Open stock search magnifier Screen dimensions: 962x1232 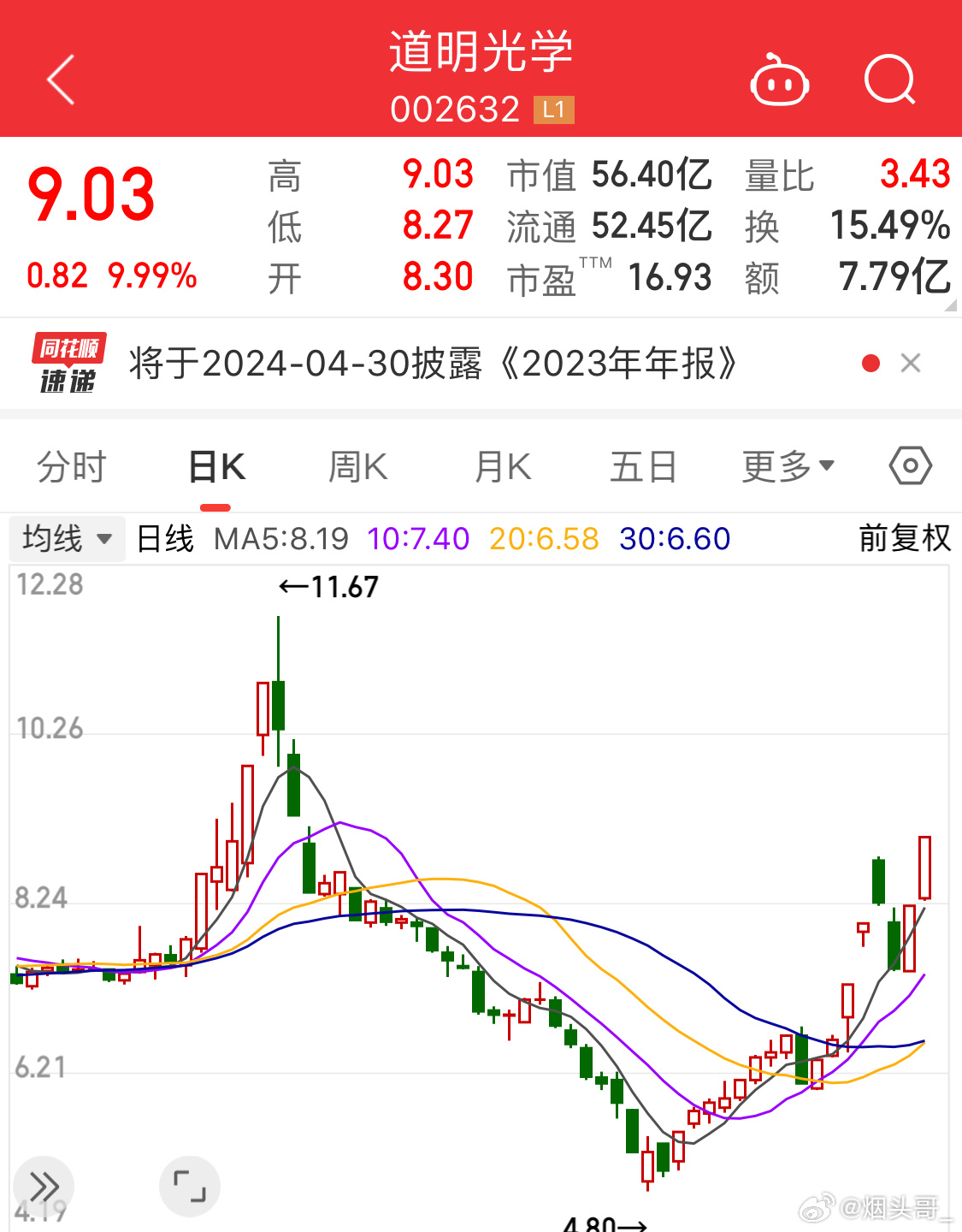(x=889, y=80)
